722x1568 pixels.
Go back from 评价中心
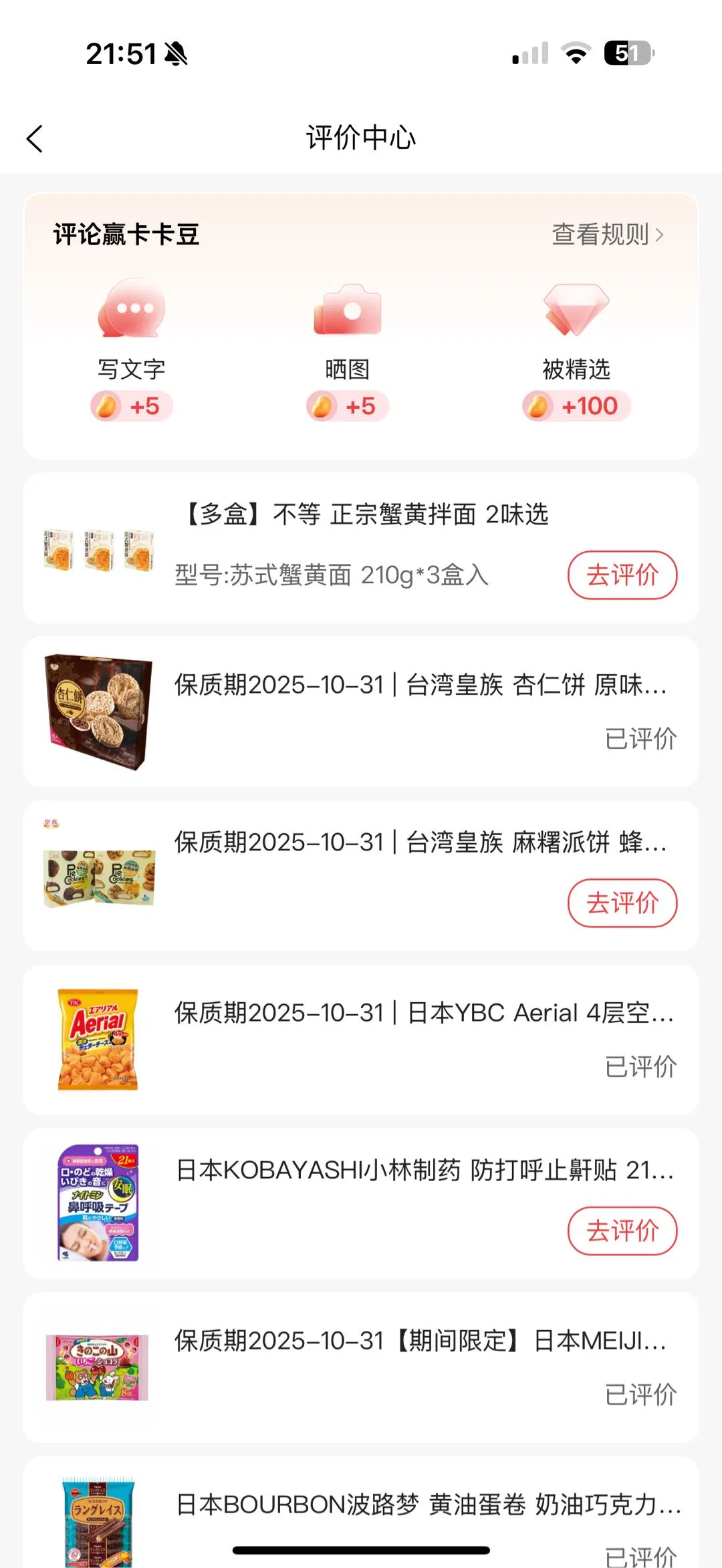point(35,139)
